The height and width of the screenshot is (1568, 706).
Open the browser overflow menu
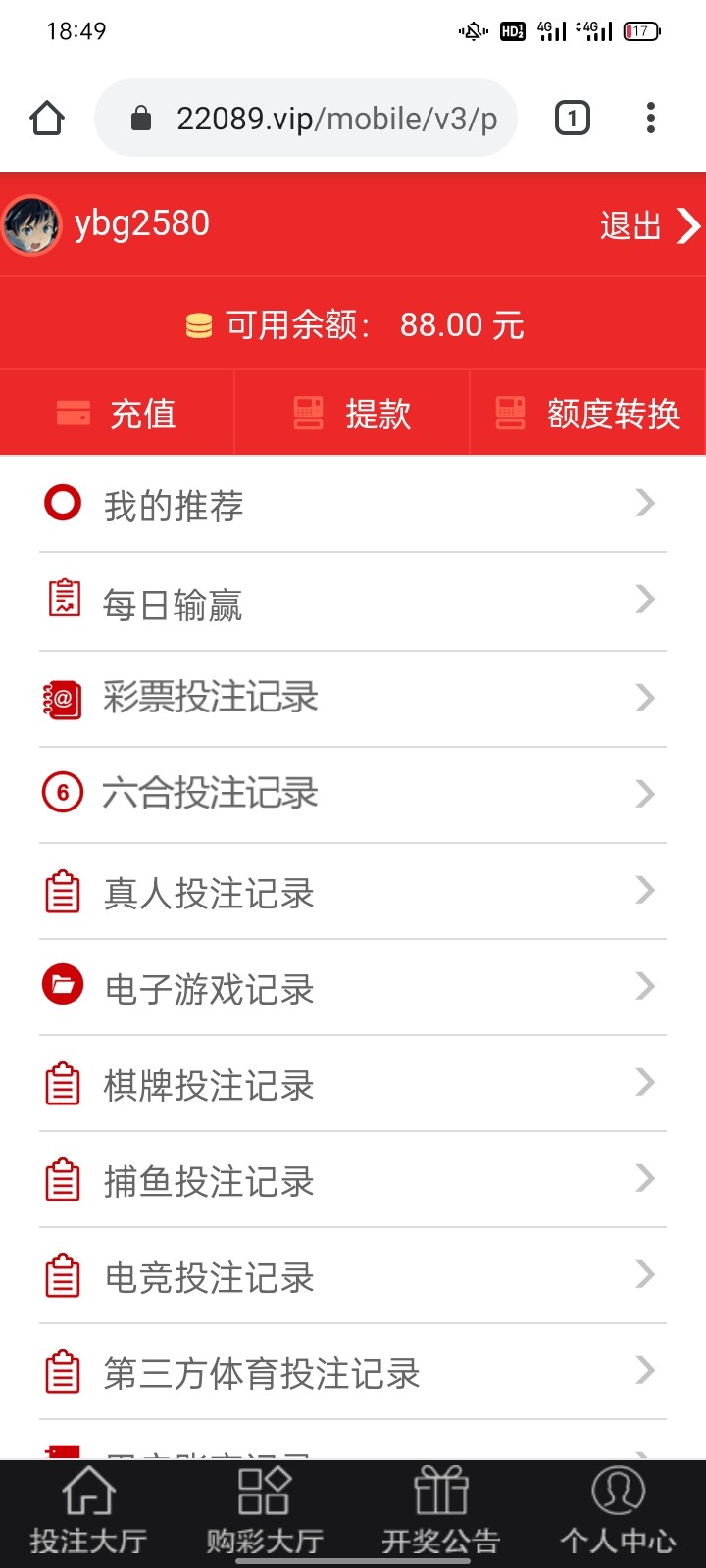(x=650, y=119)
